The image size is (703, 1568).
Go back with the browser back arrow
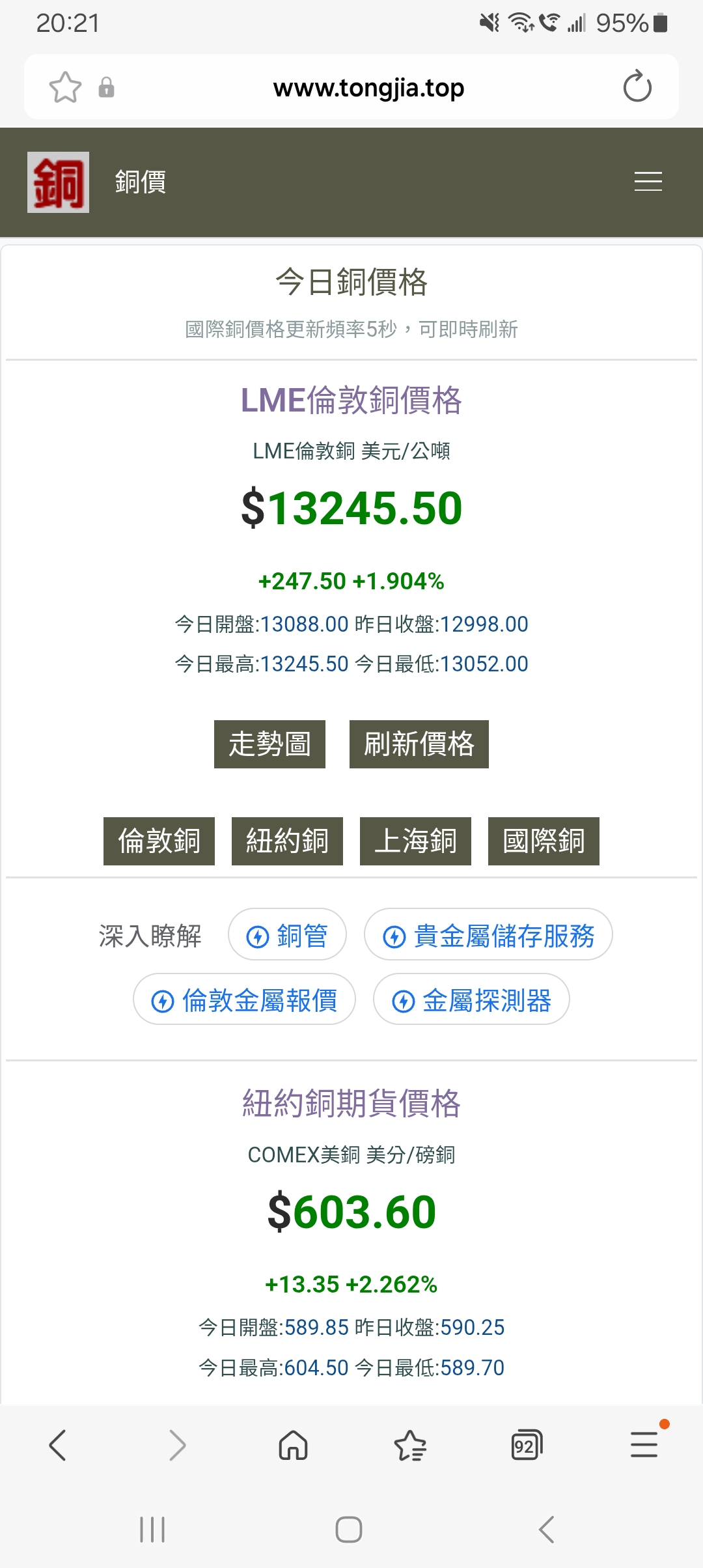58,1446
